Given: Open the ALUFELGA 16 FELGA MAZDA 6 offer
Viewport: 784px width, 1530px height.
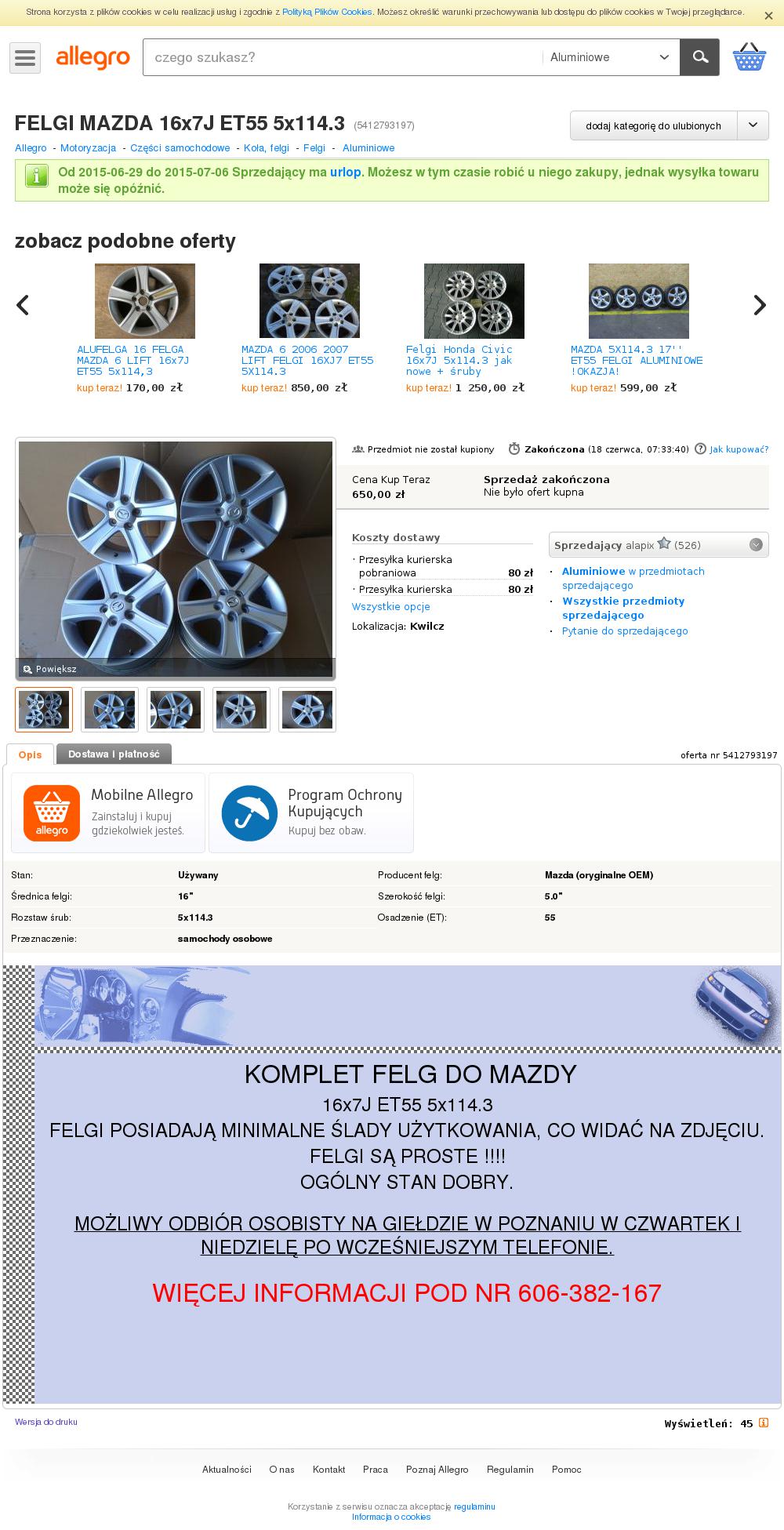Looking at the screenshot, I should tap(132, 360).
